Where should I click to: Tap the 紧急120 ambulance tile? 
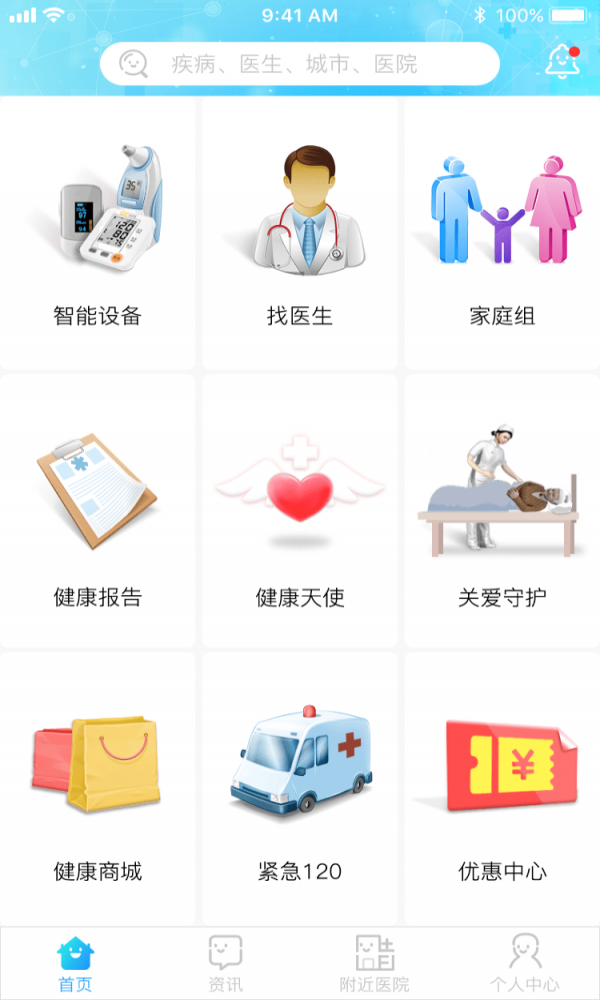point(300,788)
